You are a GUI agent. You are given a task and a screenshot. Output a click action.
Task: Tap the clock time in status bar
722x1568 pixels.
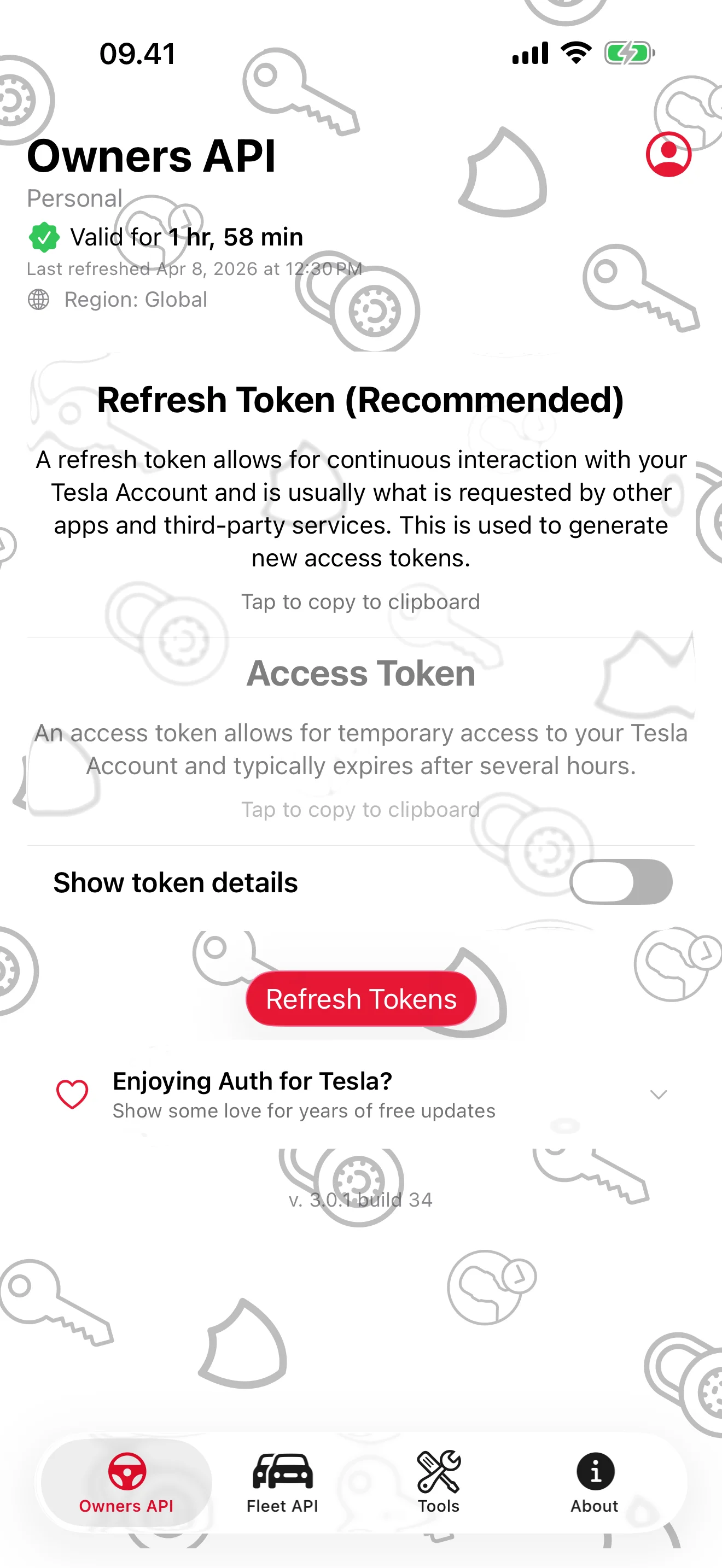137,54
